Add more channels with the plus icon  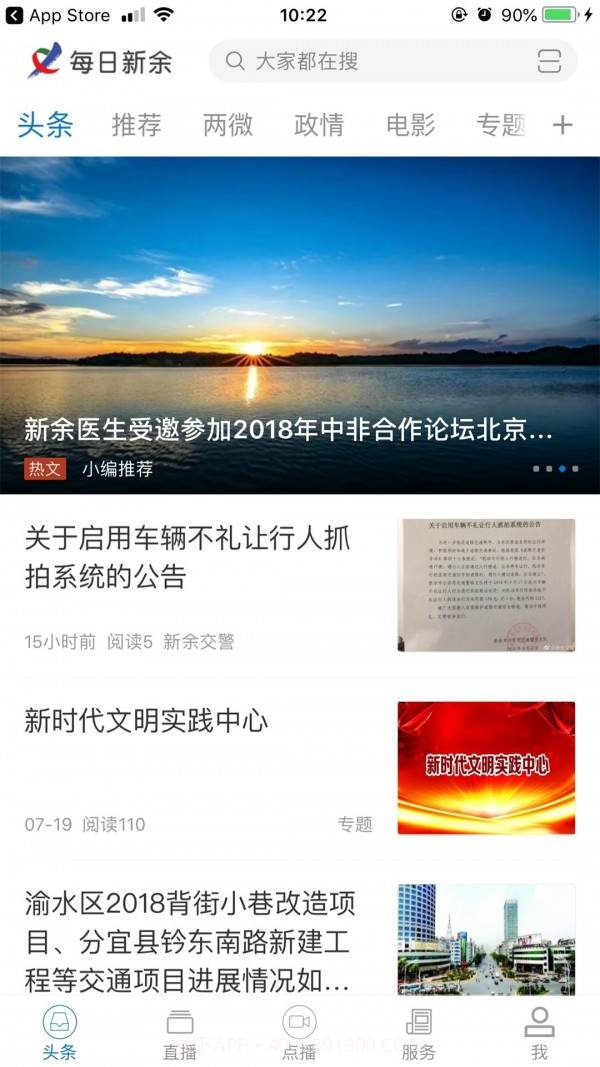click(x=563, y=125)
